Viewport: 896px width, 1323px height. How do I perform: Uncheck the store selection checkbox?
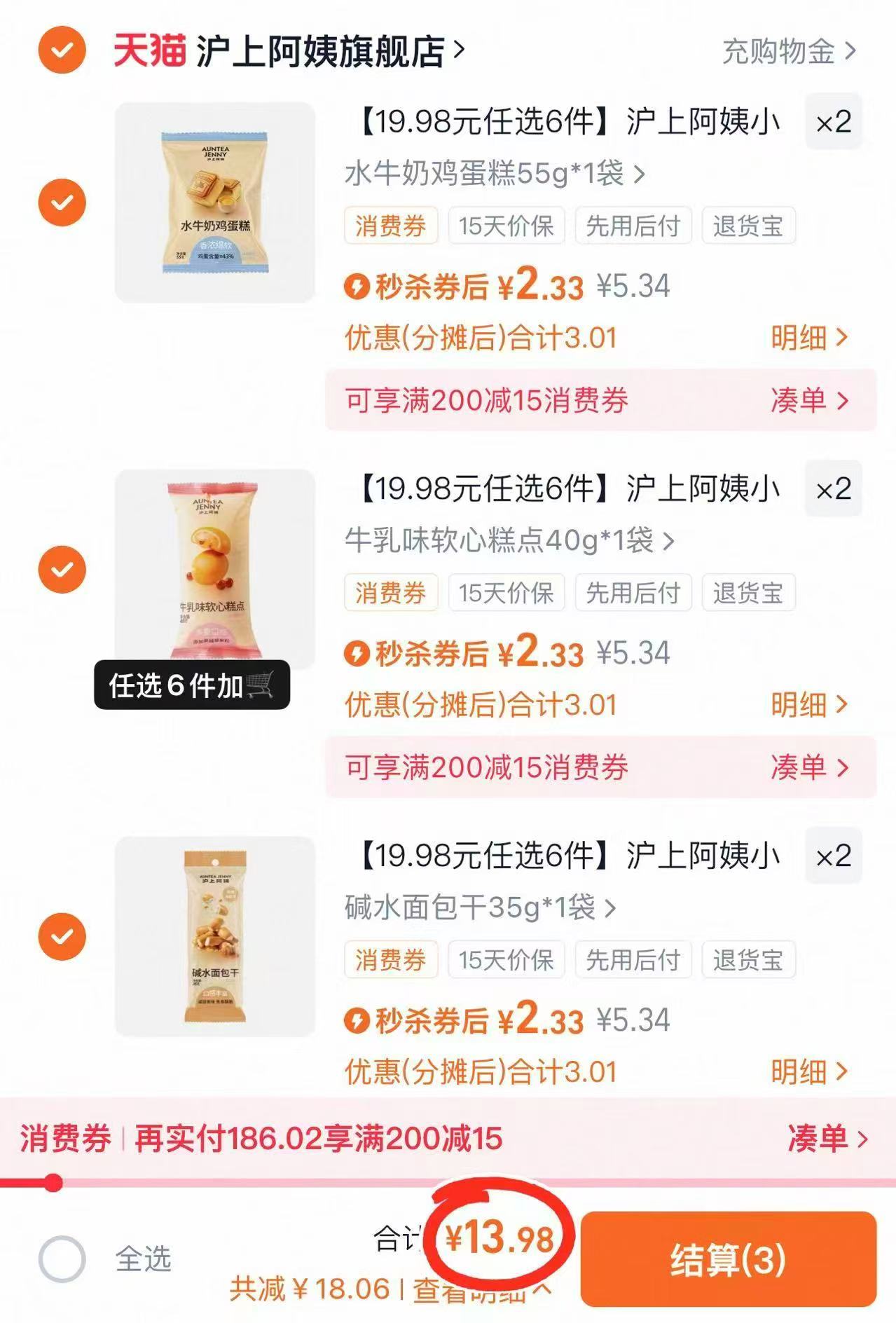click(62, 48)
